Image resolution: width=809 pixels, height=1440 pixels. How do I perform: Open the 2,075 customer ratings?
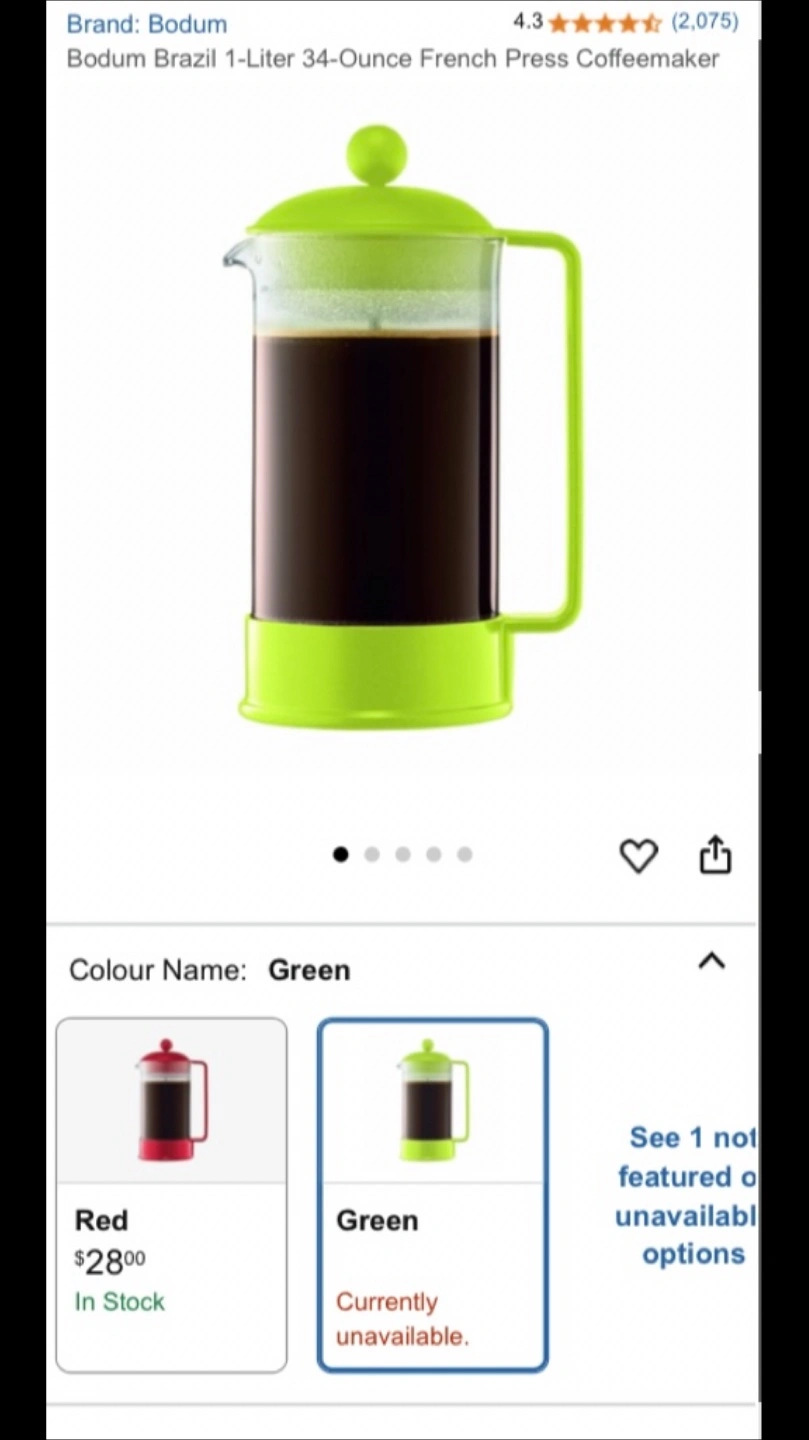tap(704, 21)
